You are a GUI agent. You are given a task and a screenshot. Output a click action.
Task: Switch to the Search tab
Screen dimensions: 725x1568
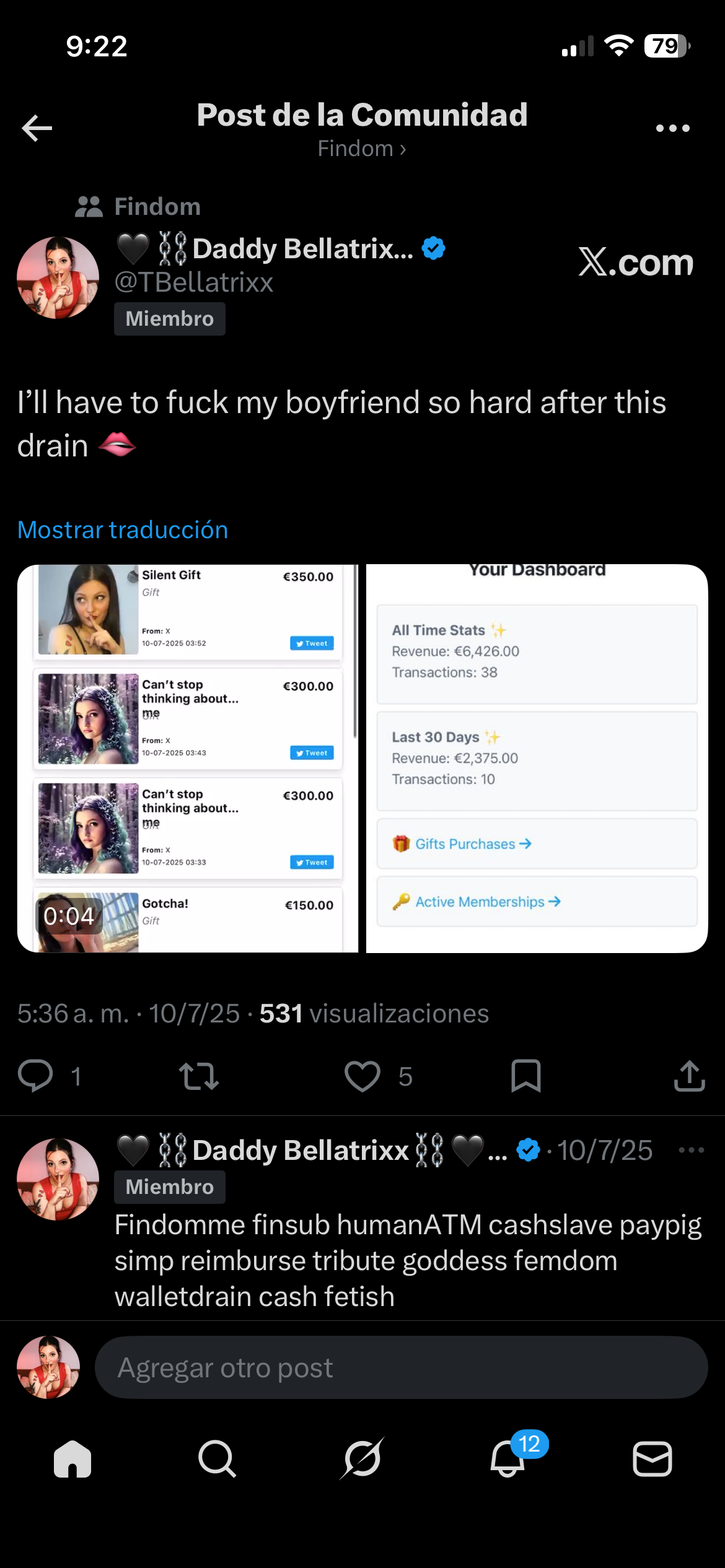(x=217, y=1459)
